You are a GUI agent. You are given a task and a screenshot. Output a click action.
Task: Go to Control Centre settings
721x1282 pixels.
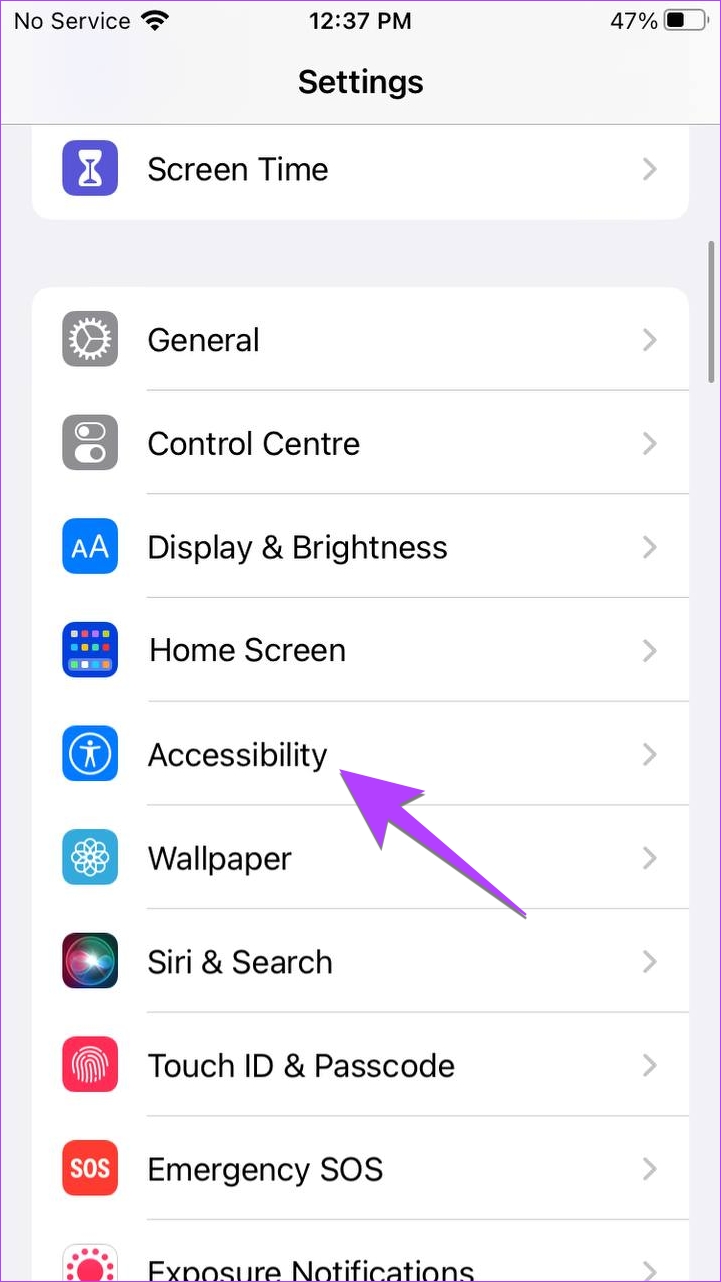360,443
